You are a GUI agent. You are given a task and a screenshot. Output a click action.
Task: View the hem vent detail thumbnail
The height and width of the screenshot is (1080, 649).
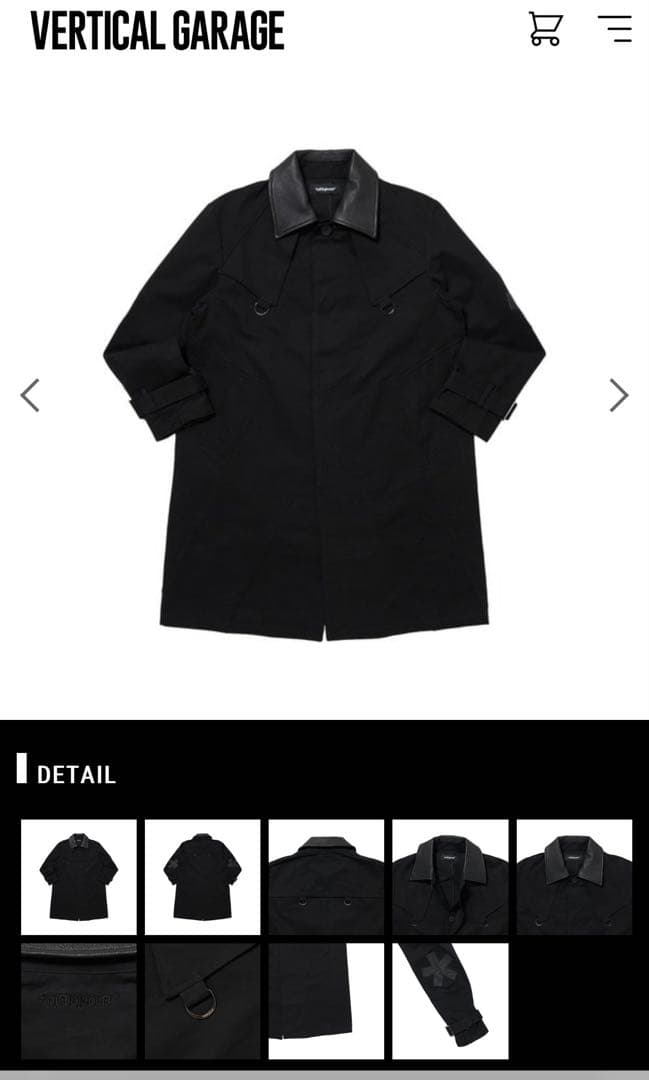point(326,1001)
